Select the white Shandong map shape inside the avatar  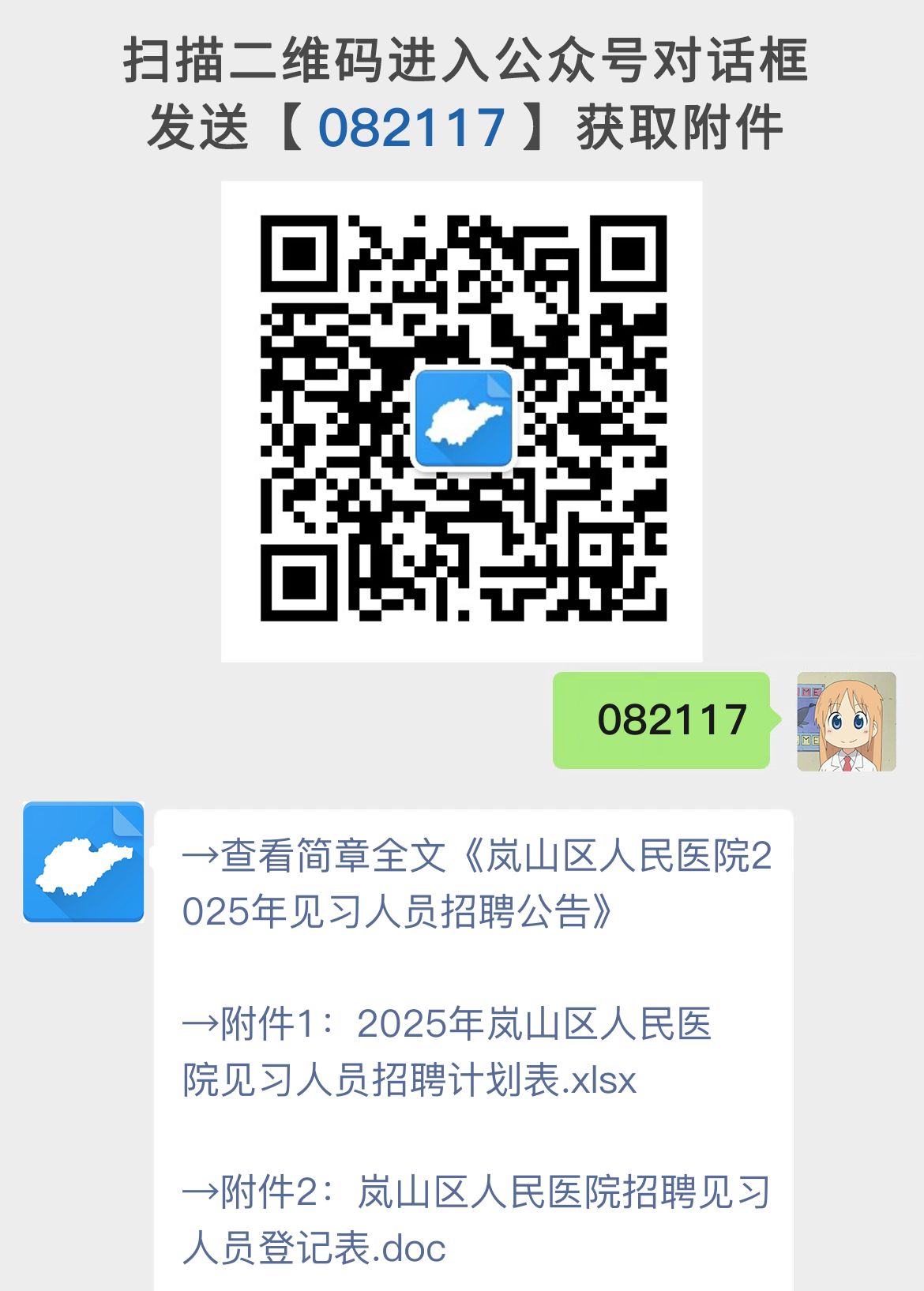(81, 865)
